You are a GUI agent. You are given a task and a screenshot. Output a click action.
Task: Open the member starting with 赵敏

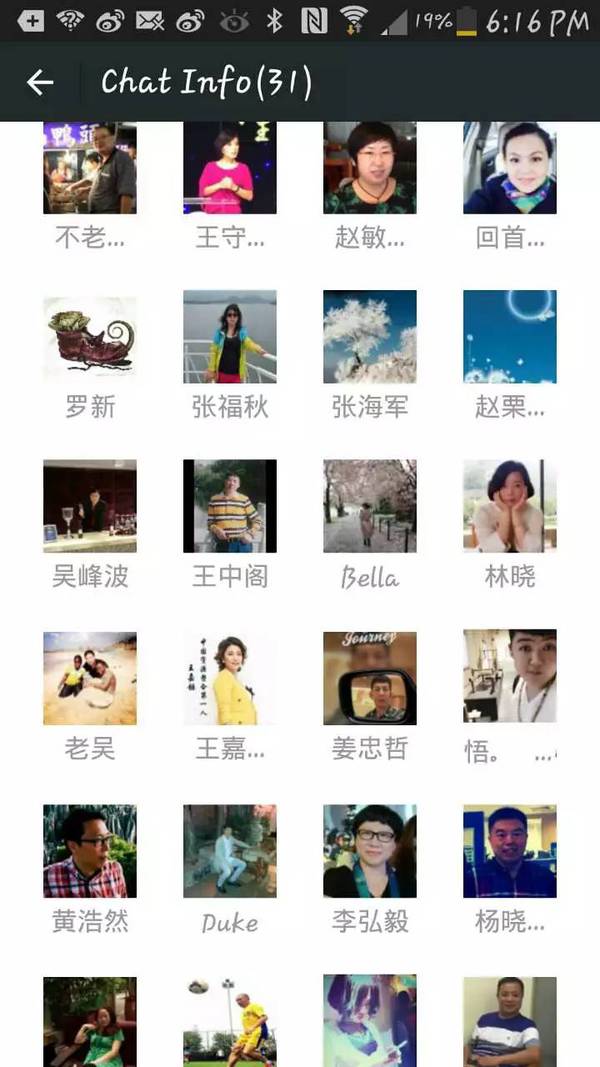point(370,168)
